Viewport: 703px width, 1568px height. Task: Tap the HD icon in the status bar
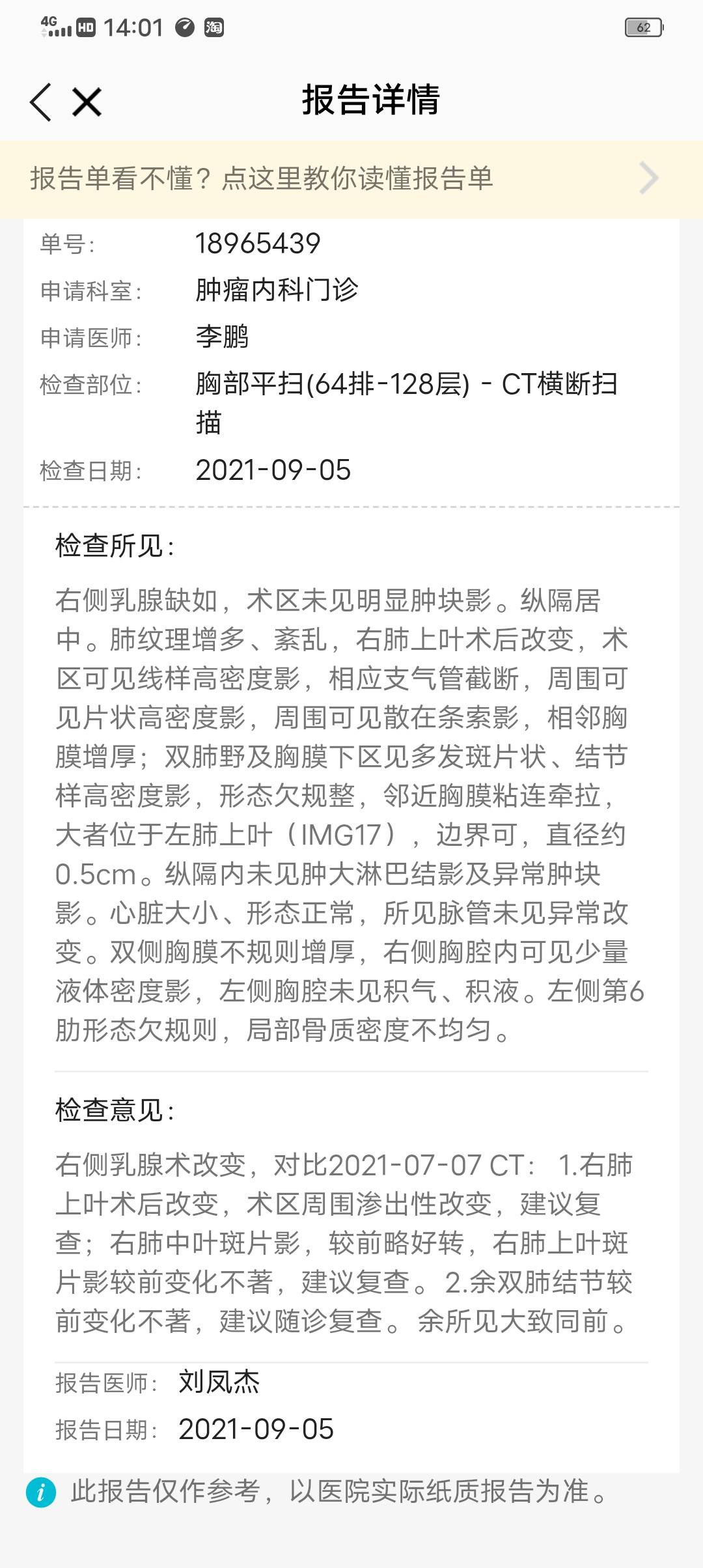(x=85, y=29)
